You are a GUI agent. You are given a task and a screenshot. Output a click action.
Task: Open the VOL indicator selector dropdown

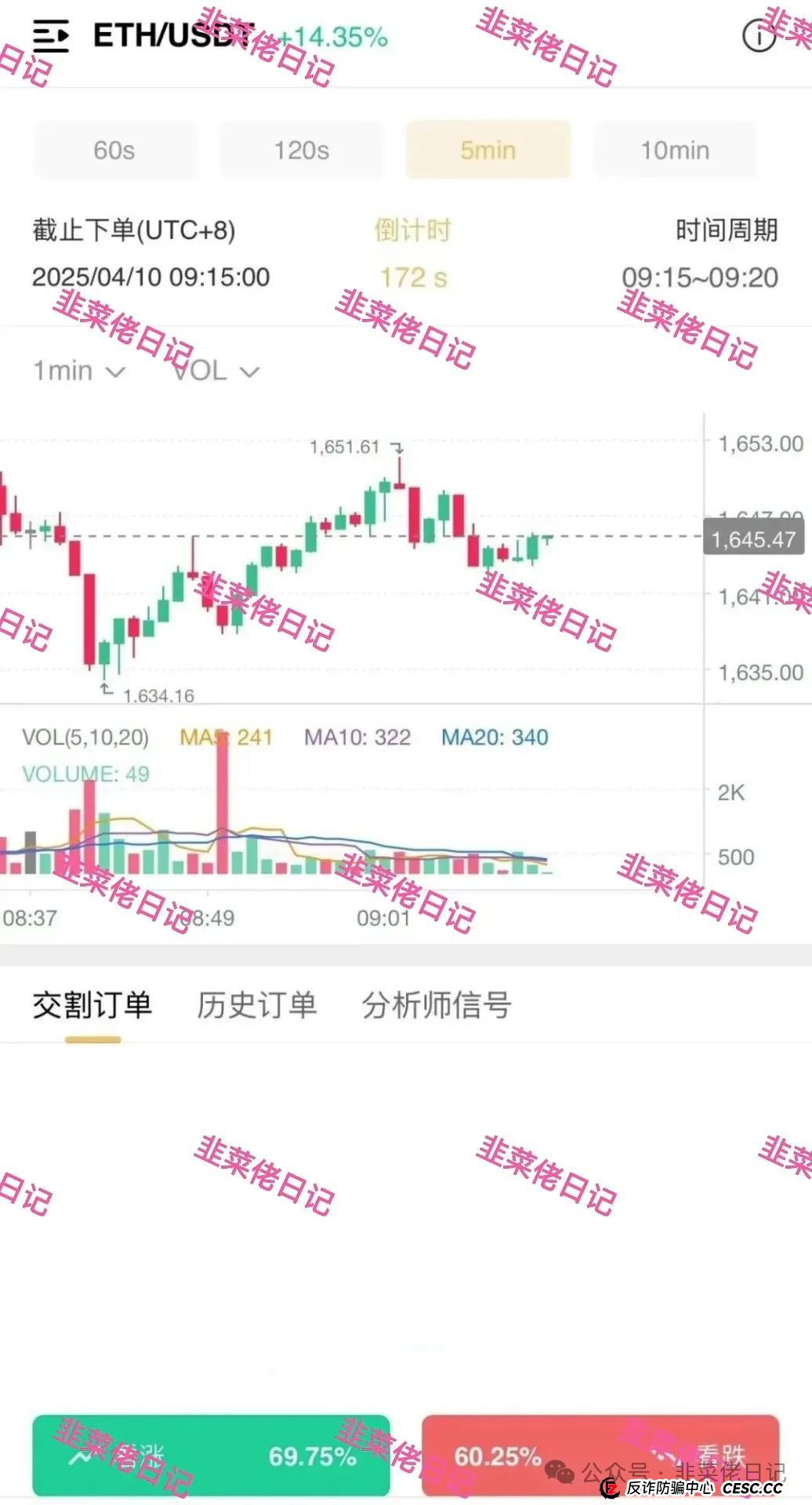[x=215, y=371]
